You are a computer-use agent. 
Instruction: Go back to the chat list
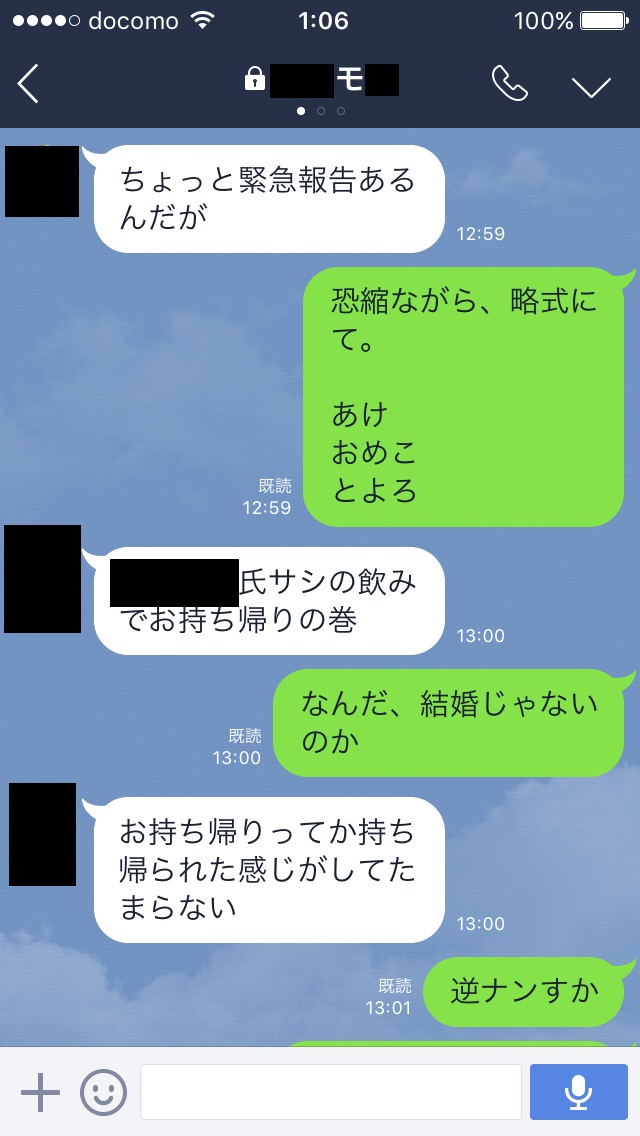tap(28, 85)
